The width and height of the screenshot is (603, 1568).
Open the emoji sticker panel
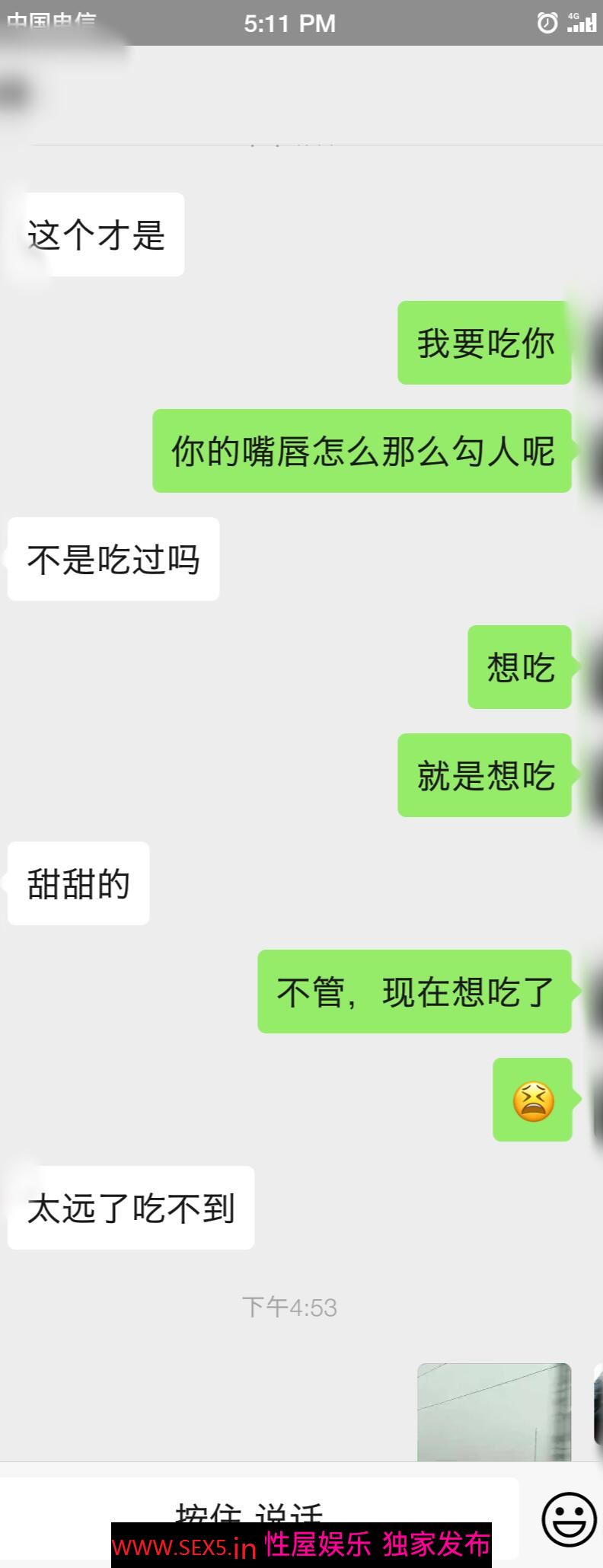(x=568, y=1519)
